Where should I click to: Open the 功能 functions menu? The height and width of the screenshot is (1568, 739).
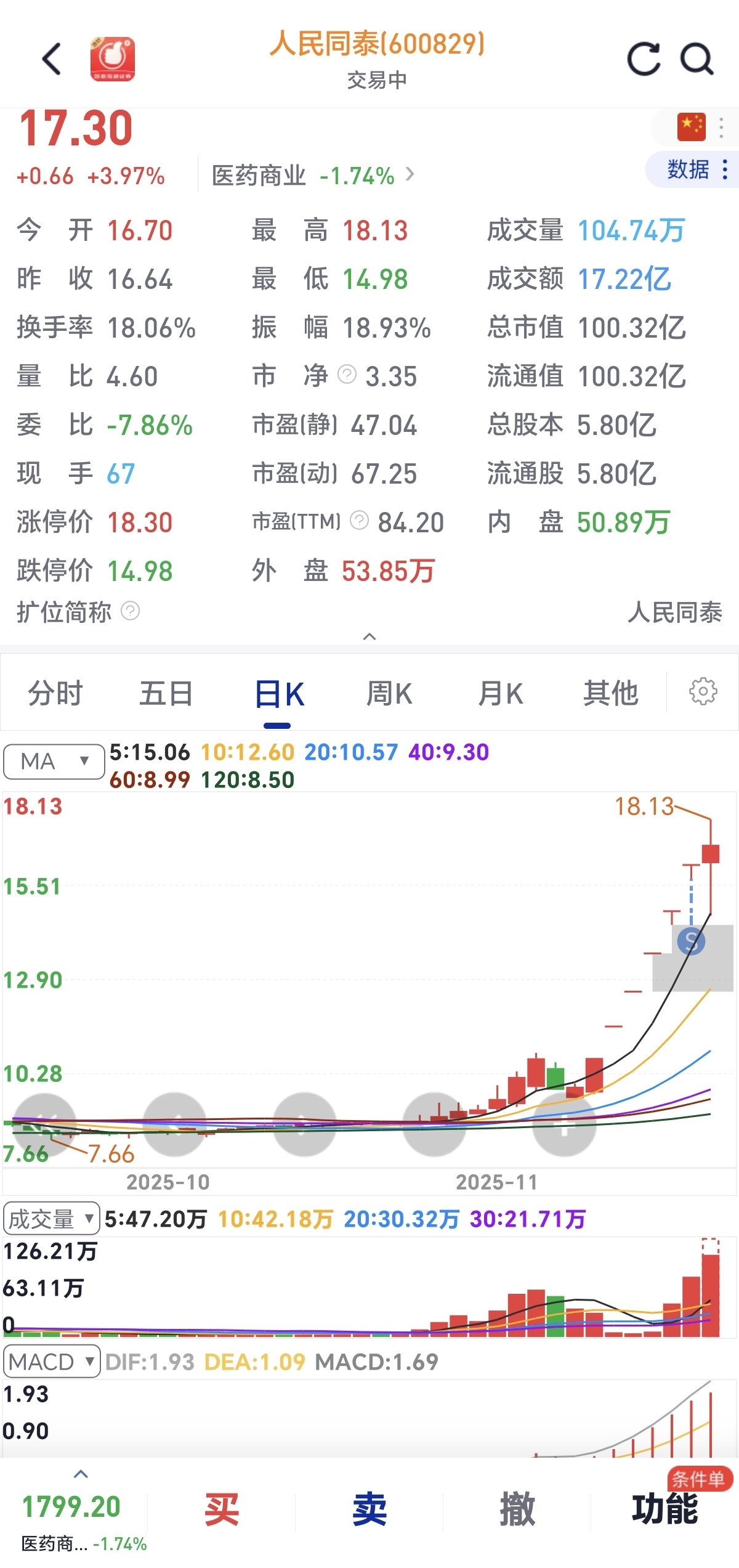[665, 1509]
